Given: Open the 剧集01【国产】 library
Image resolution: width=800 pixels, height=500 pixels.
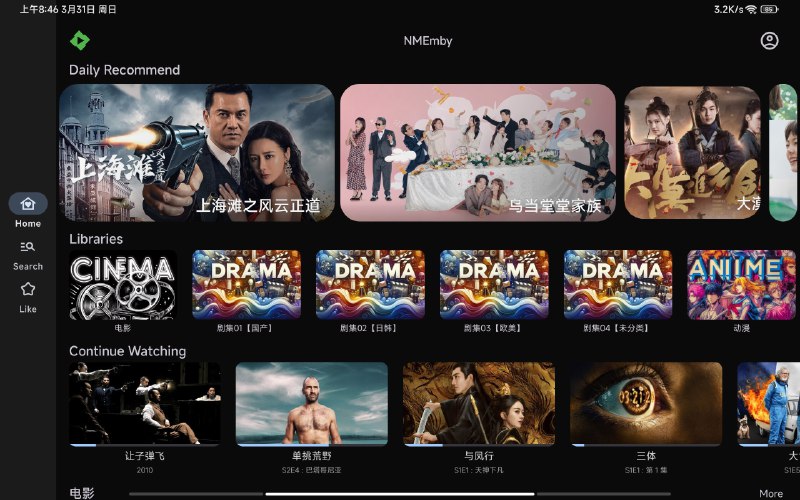Looking at the screenshot, I should tap(246, 285).
